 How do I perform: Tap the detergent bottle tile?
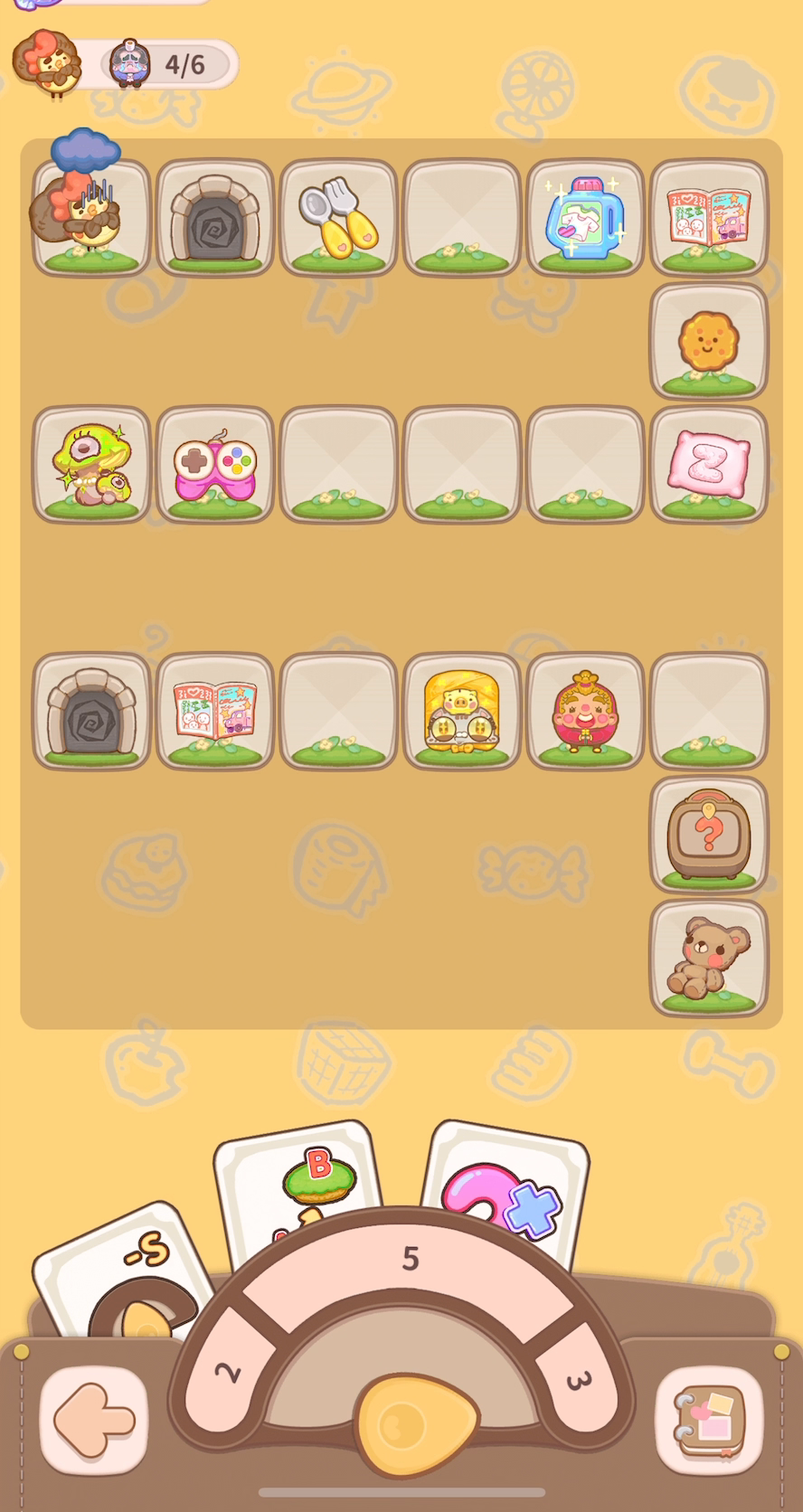point(586,217)
